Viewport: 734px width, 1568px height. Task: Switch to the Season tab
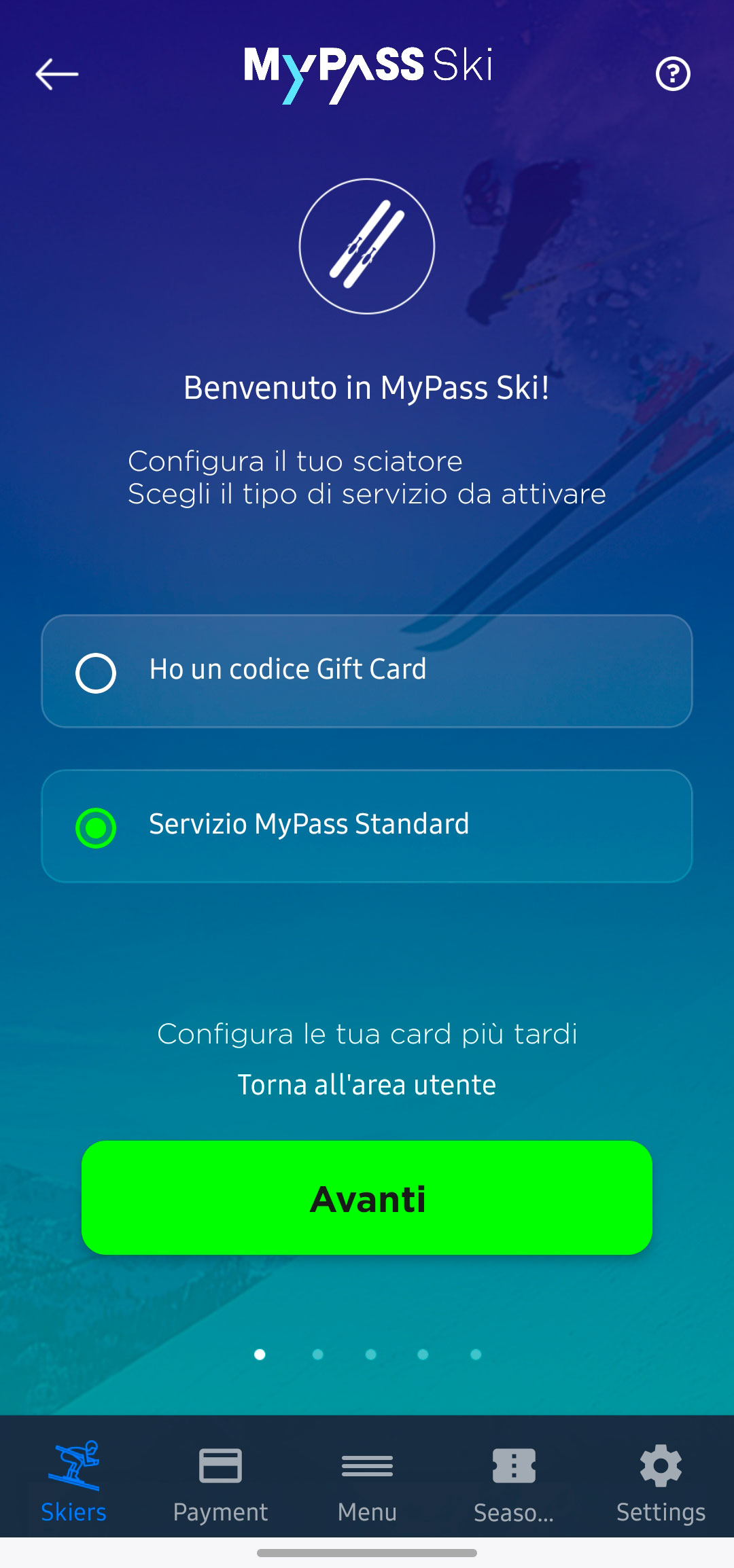pos(514,1482)
